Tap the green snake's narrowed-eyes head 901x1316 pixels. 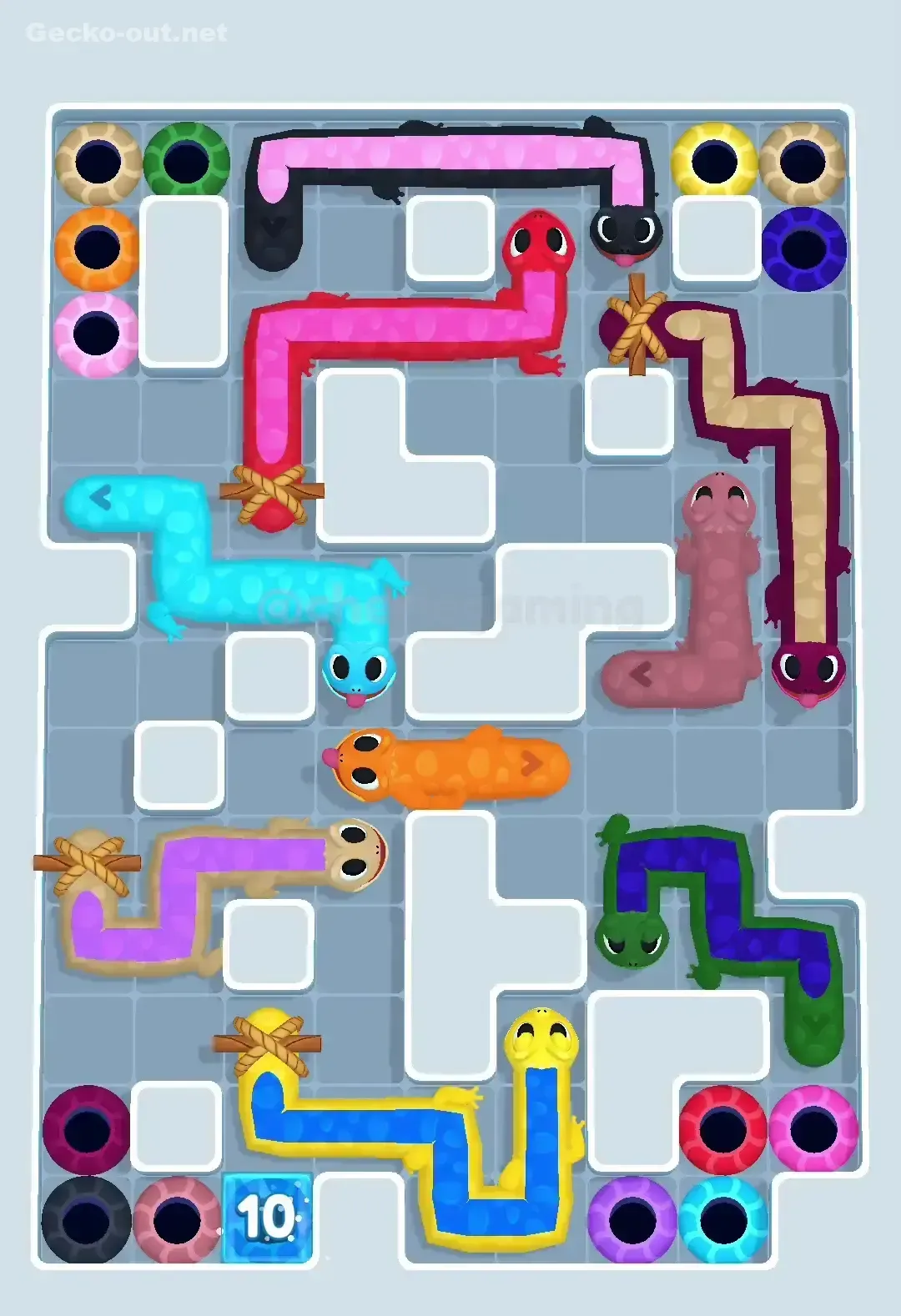(632, 941)
